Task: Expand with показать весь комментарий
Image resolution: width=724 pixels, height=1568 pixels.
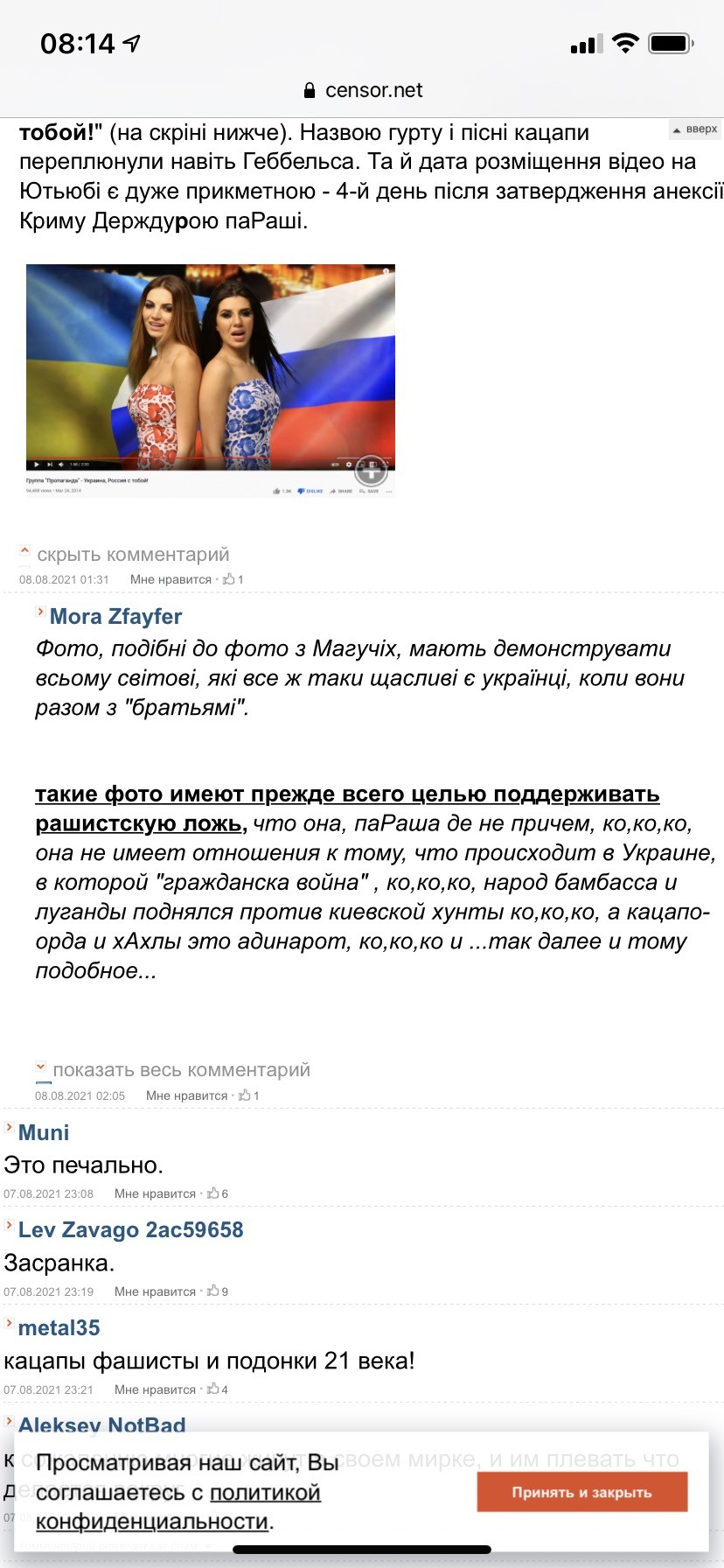Action: coord(181,1070)
